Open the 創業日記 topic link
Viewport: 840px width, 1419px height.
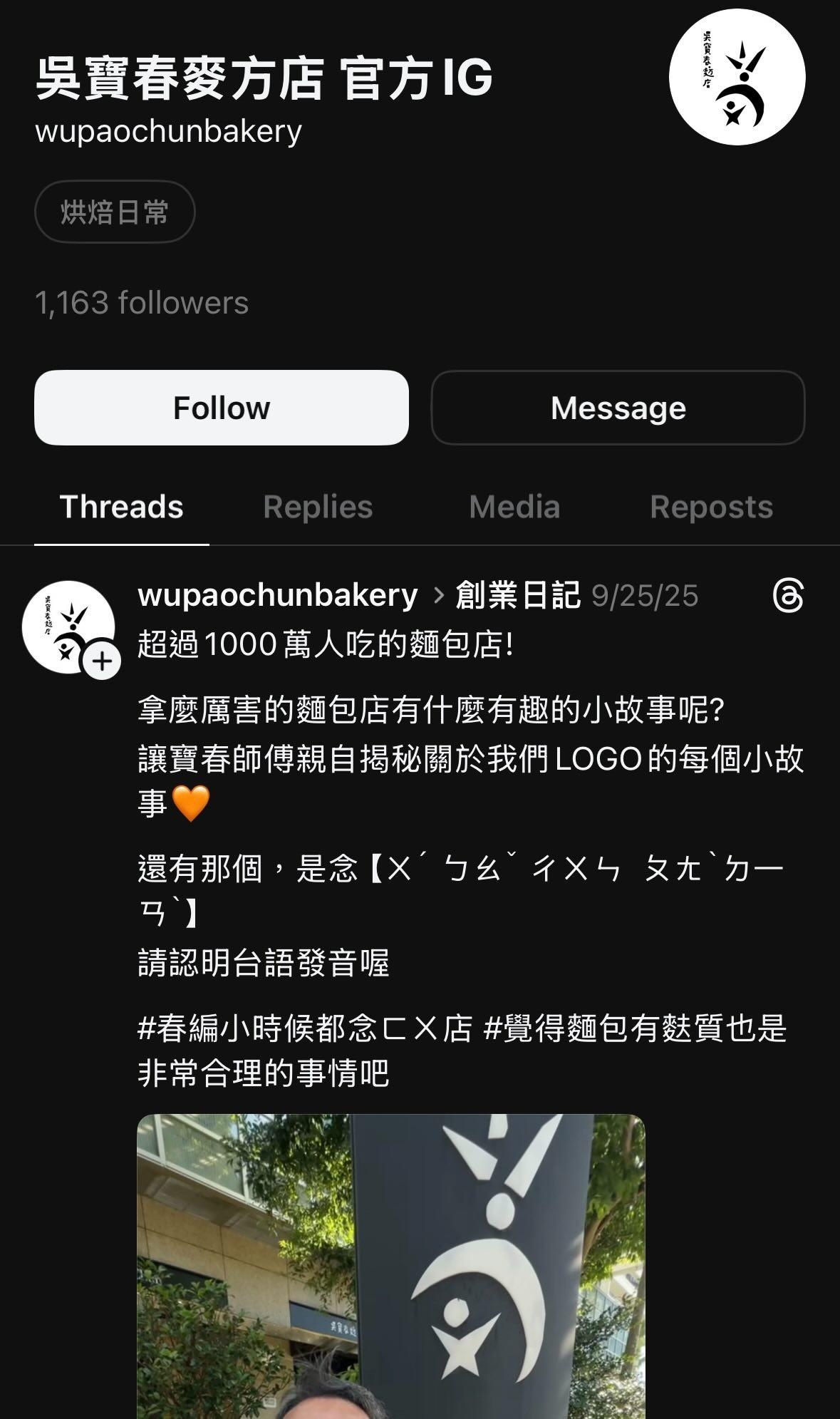(x=518, y=596)
